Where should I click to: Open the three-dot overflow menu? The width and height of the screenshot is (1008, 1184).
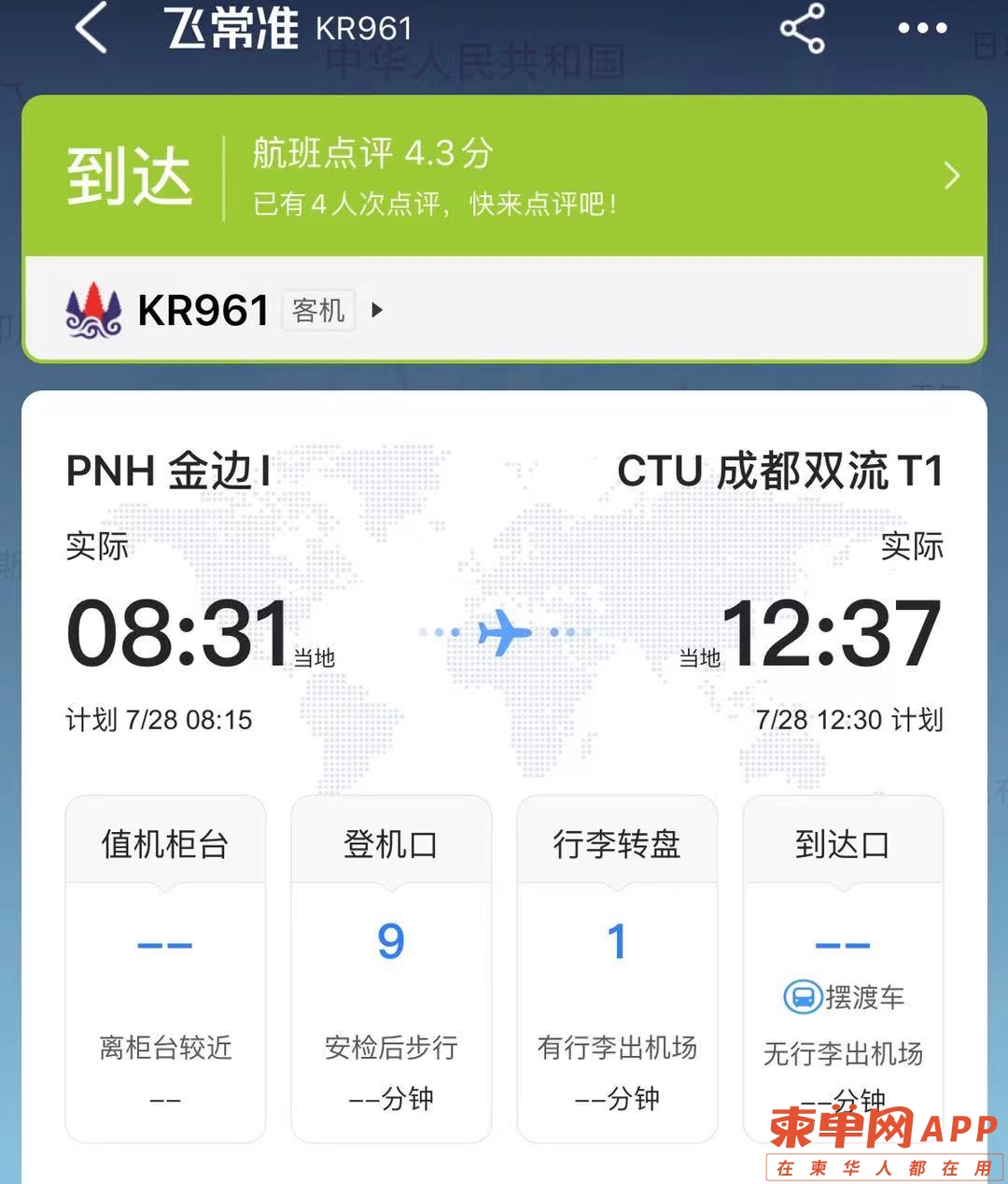click(922, 28)
